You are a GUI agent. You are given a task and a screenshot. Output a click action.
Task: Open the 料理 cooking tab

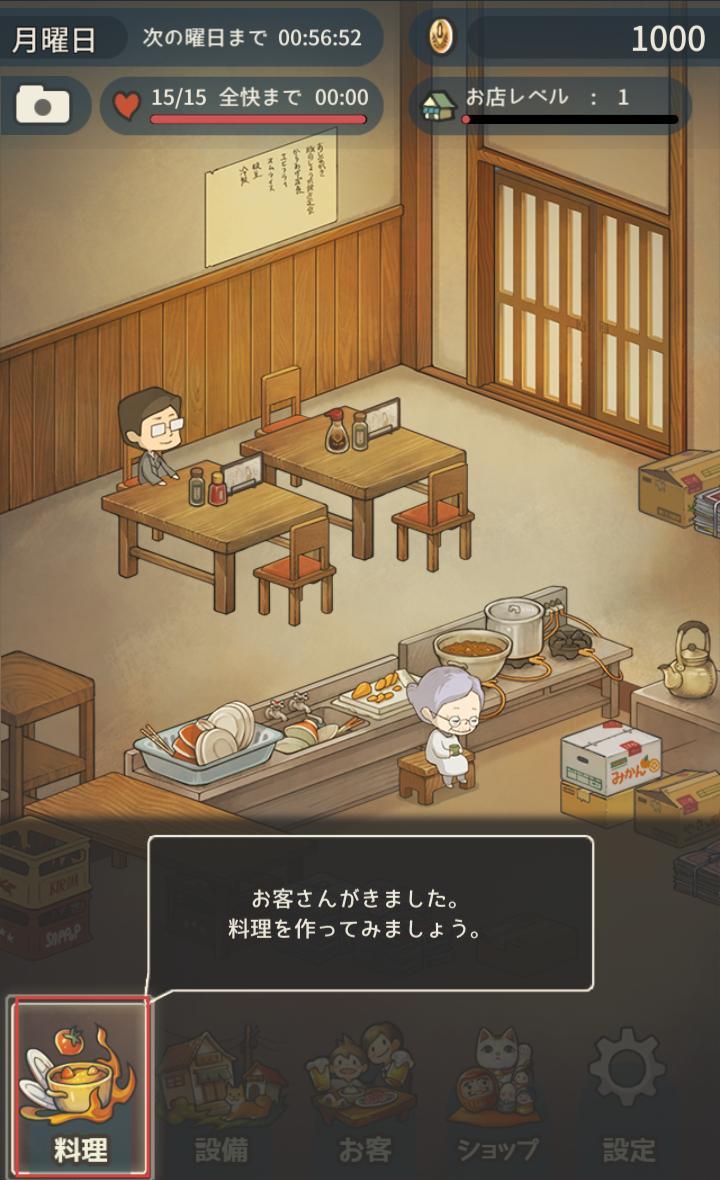pyautogui.click(x=81, y=1088)
